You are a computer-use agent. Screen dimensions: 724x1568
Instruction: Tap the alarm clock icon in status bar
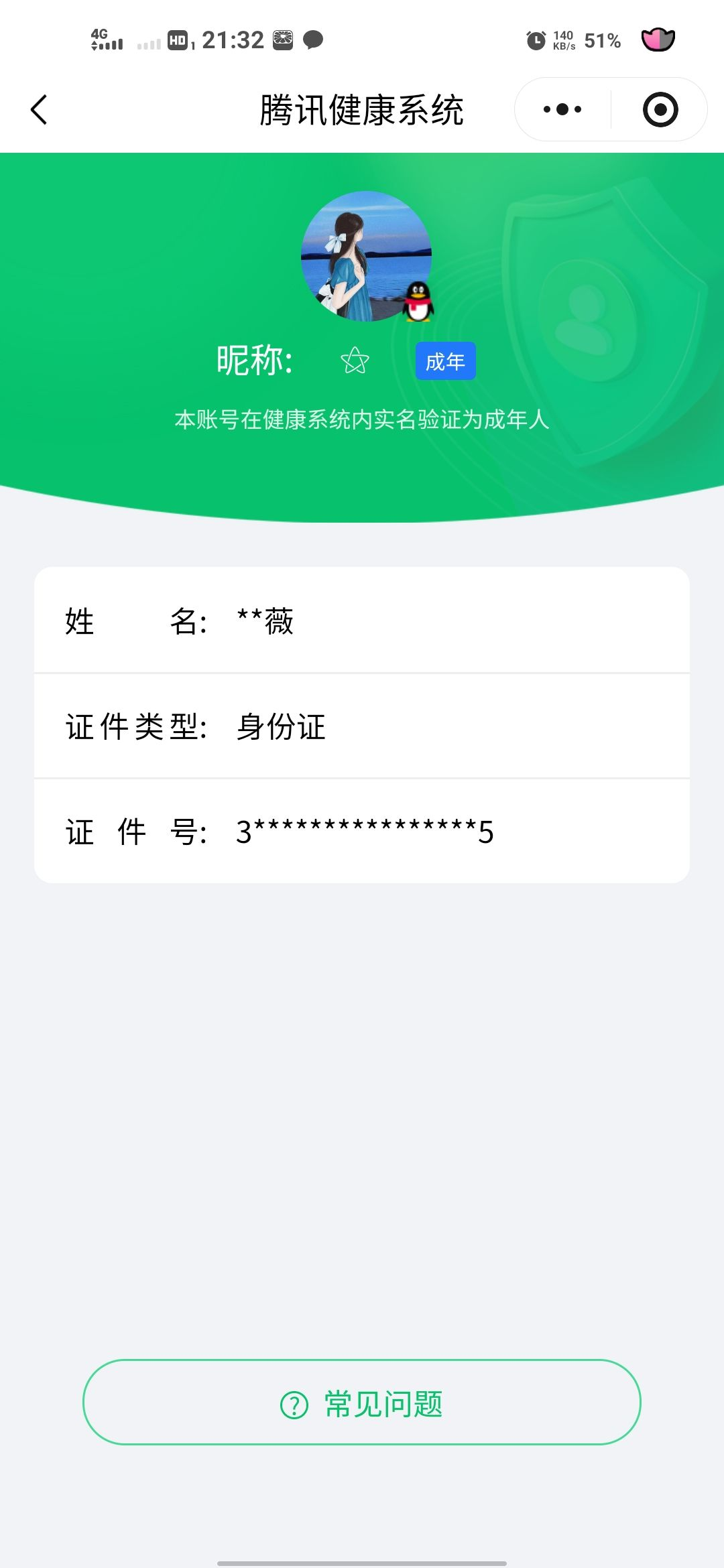pyautogui.click(x=534, y=40)
